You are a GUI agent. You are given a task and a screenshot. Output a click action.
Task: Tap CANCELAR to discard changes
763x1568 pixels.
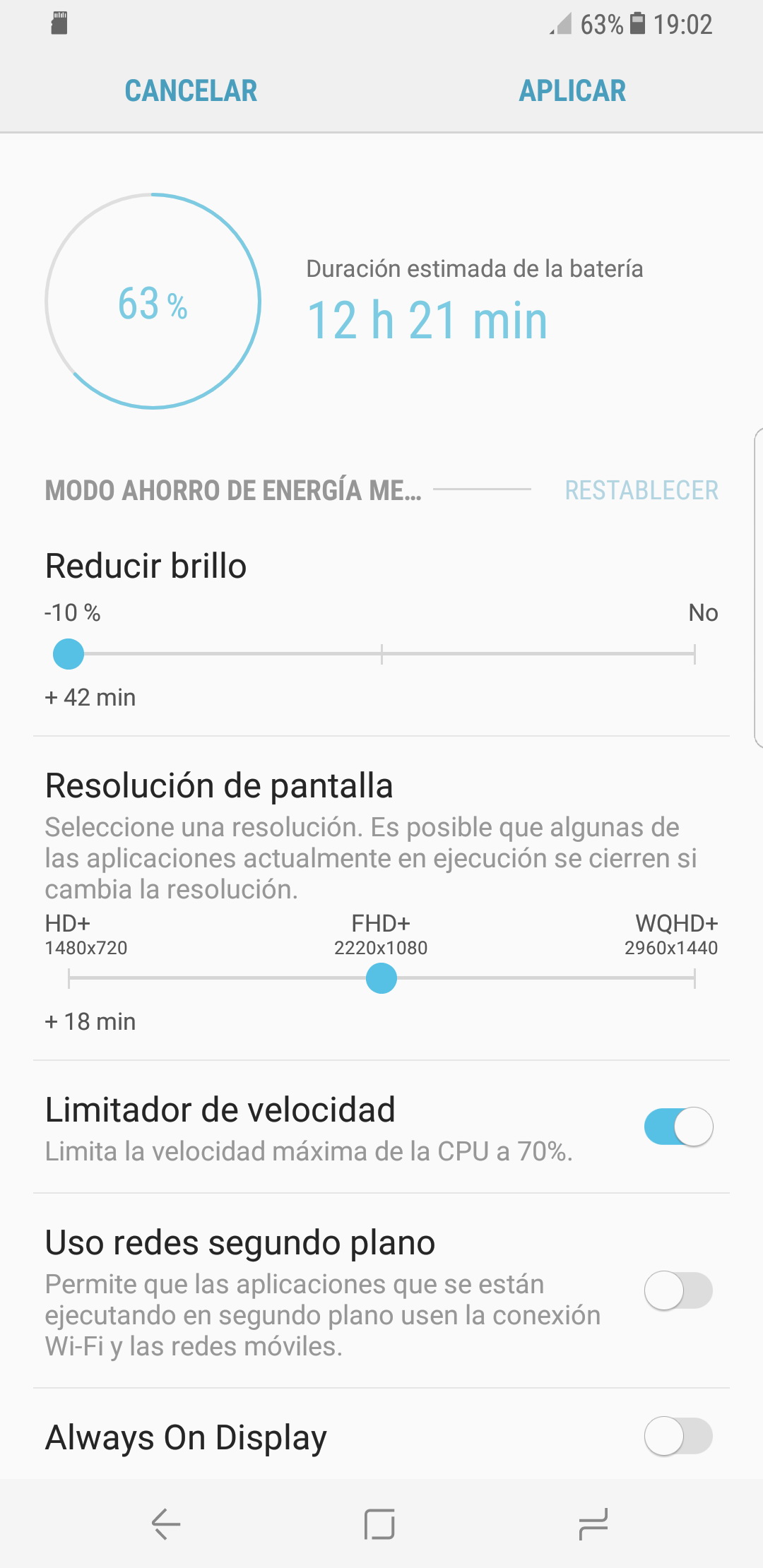(191, 91)
